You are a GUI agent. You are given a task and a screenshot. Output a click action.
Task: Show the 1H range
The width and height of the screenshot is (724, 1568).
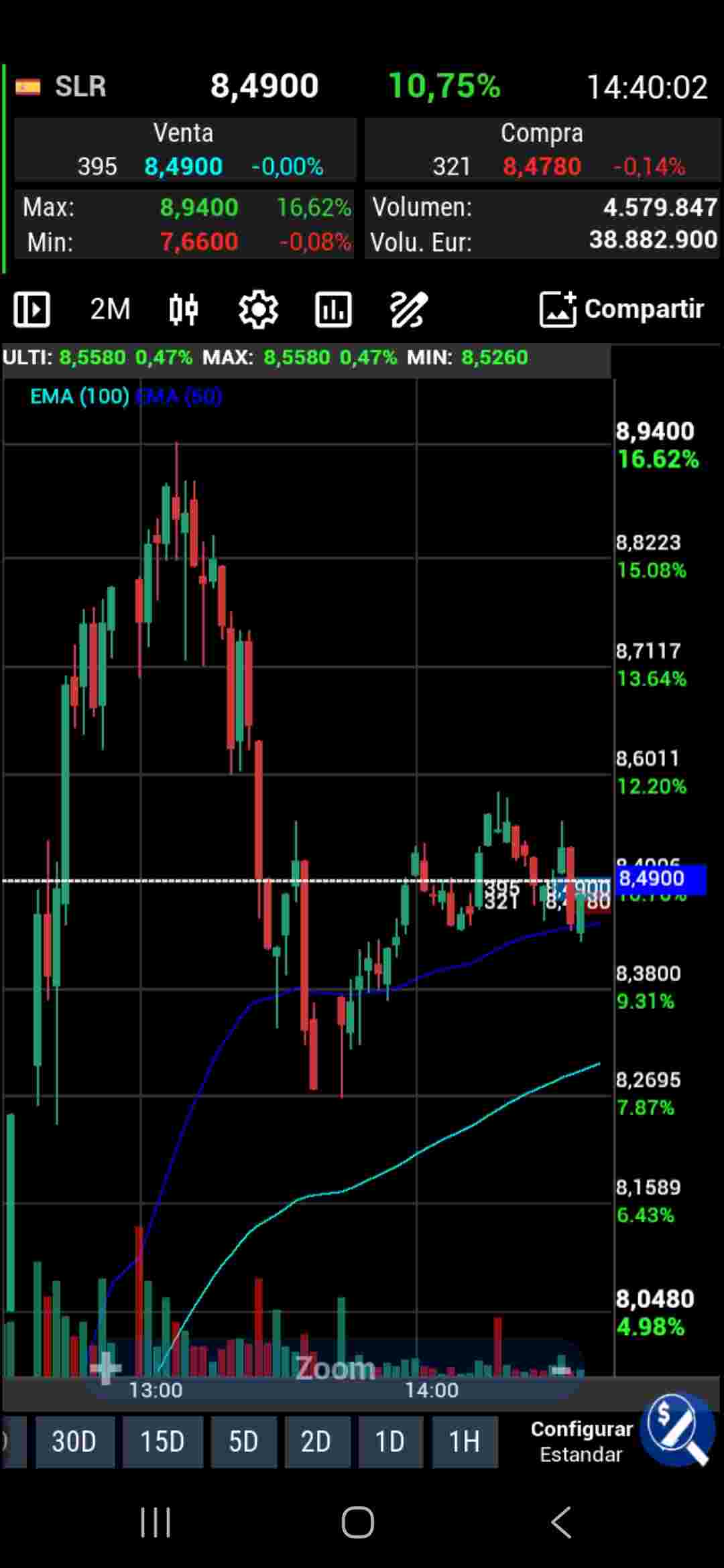465,1441
